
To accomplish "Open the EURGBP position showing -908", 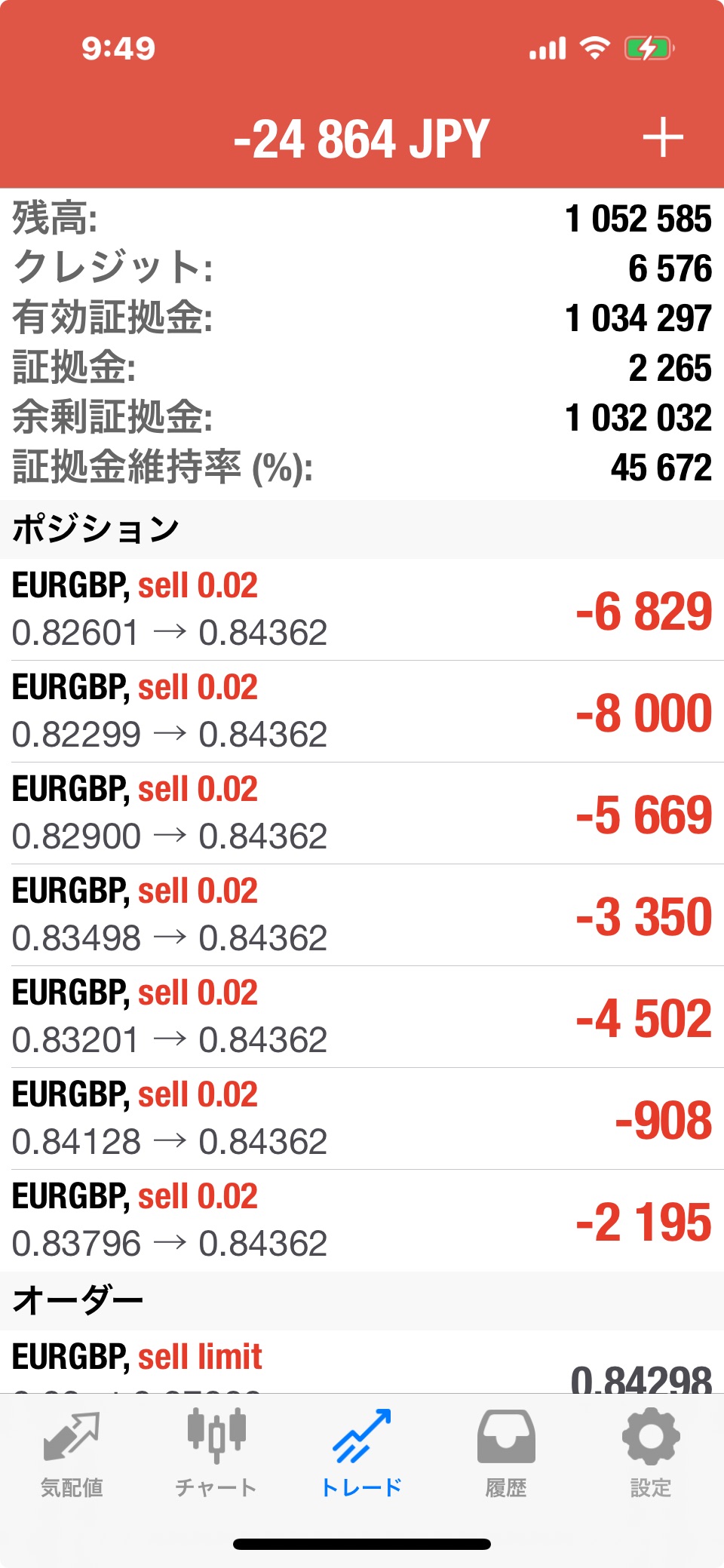I will pyautogui.click(x=362, y=1118).
